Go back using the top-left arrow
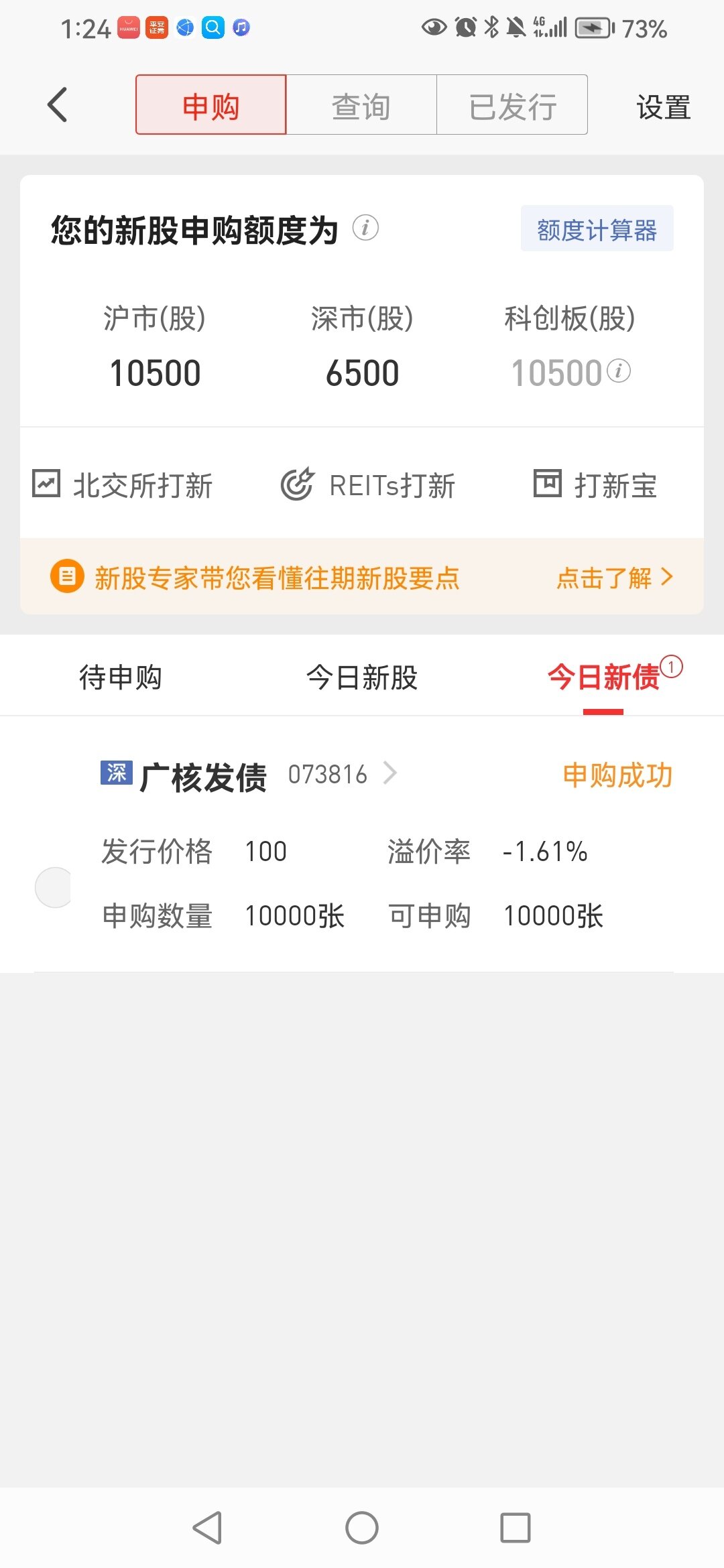The height and width of the screenshot is (1568, 724). coord(58,105)
